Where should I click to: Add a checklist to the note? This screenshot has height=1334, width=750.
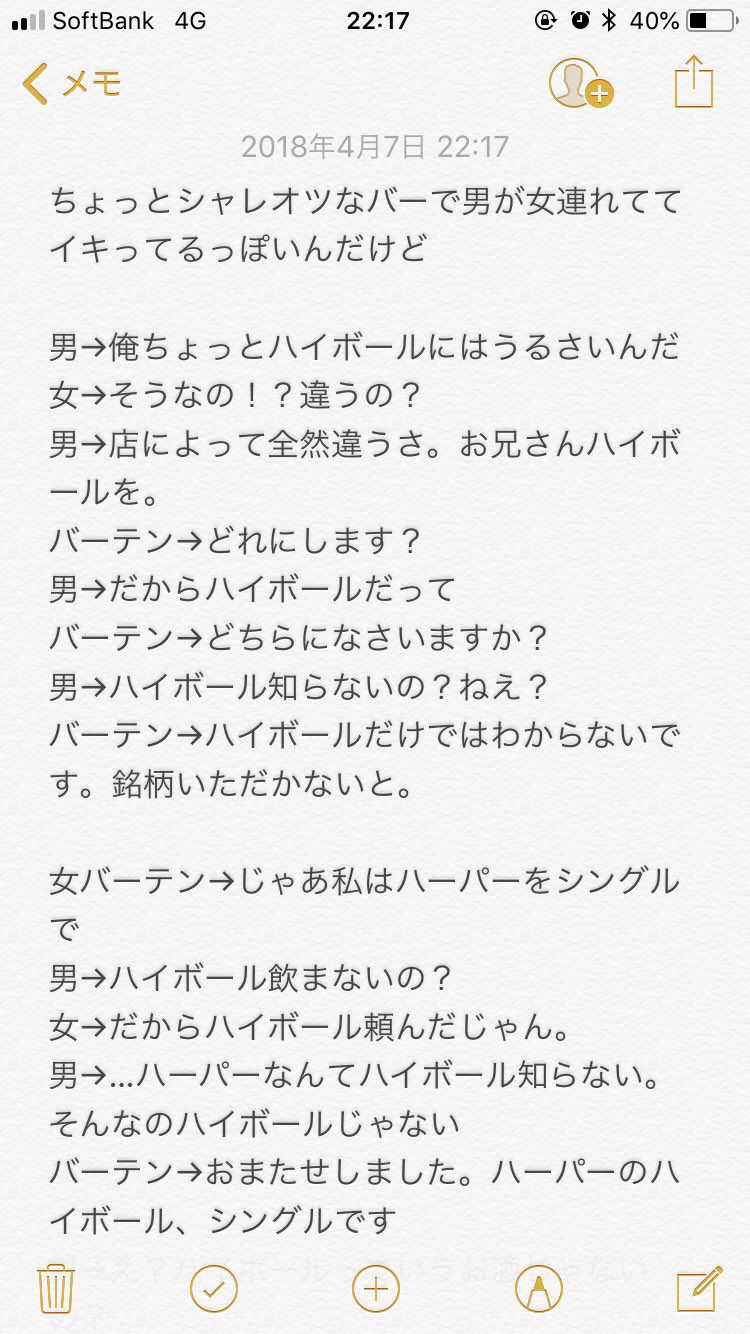coord(213,1288)
